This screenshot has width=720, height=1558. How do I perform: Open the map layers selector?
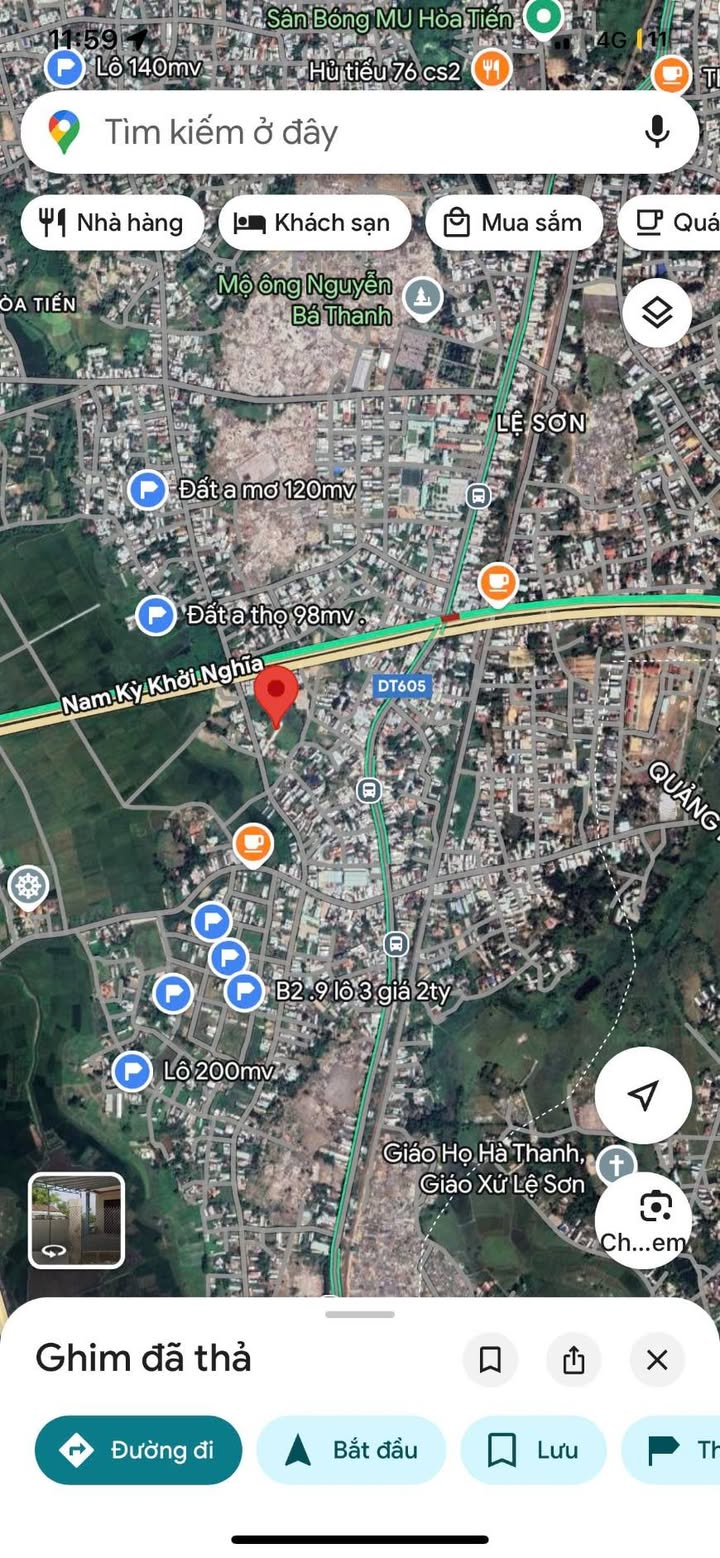pos(657,313)
